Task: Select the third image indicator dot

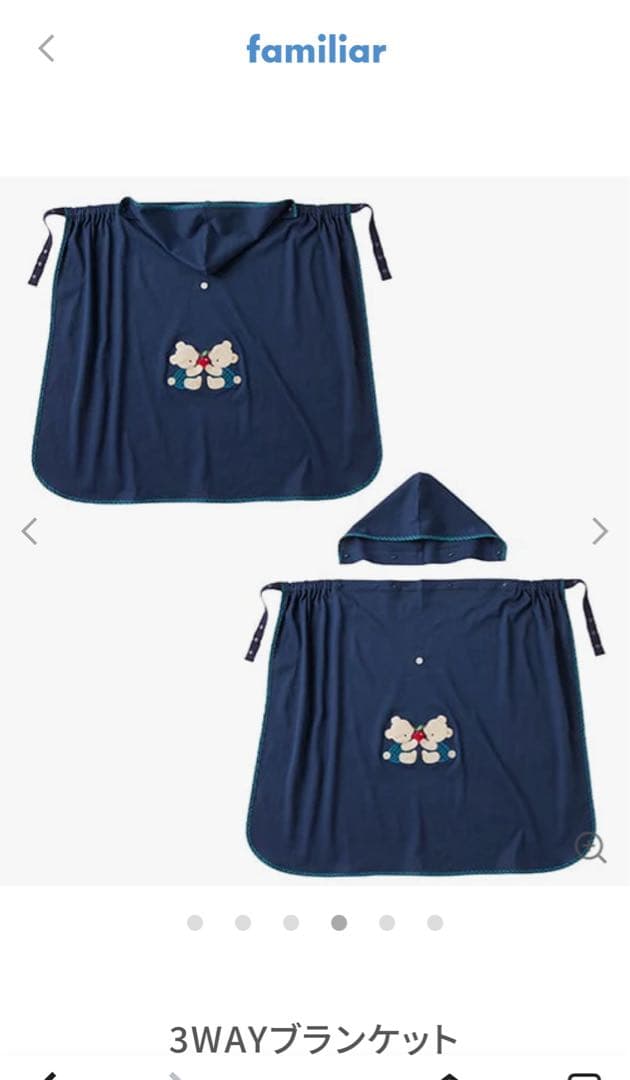Action: (x=291, y=923)
